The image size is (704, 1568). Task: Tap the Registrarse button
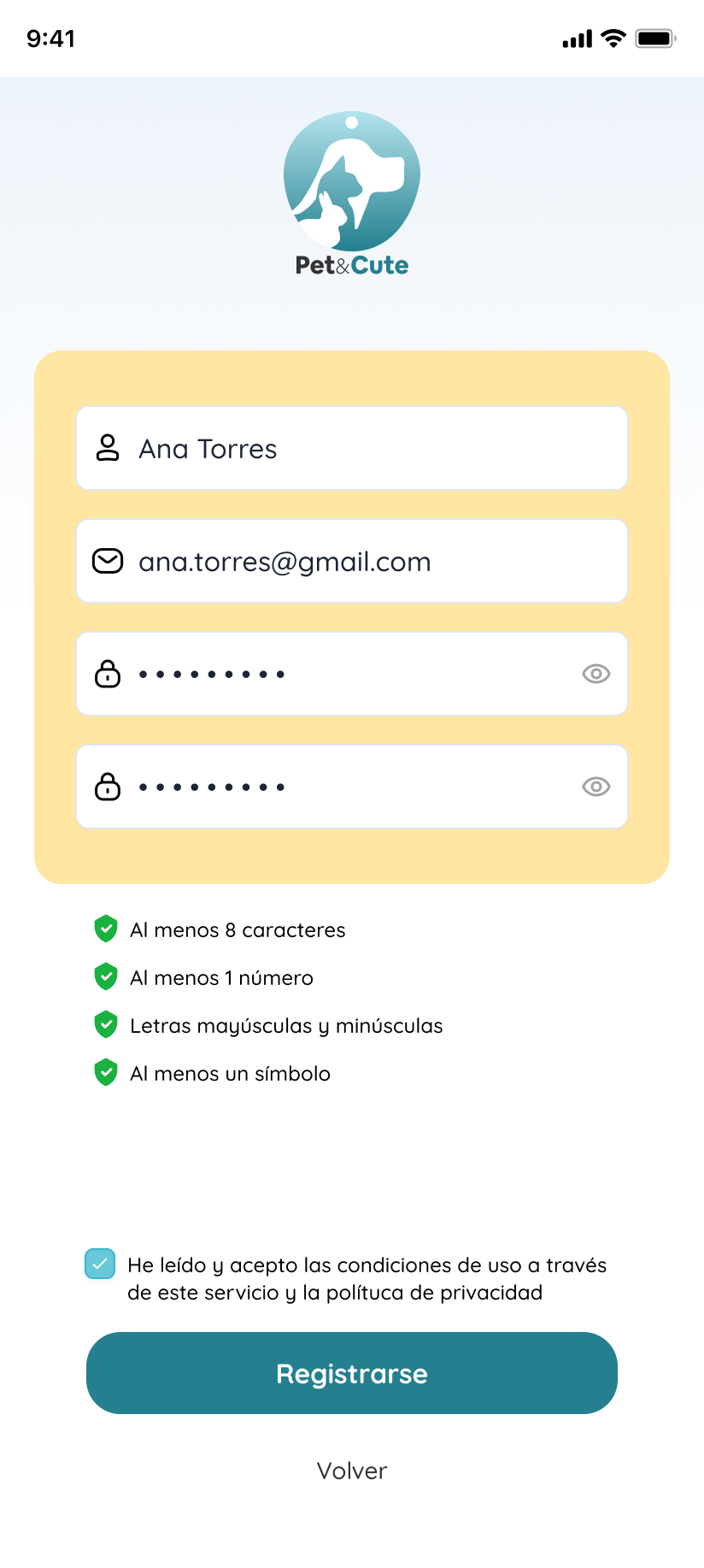352,1373
